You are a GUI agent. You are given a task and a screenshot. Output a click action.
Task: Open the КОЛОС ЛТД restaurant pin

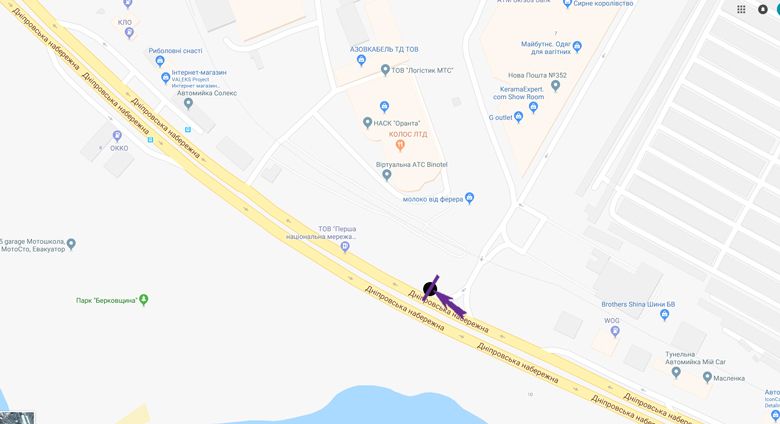coord(400,146)
